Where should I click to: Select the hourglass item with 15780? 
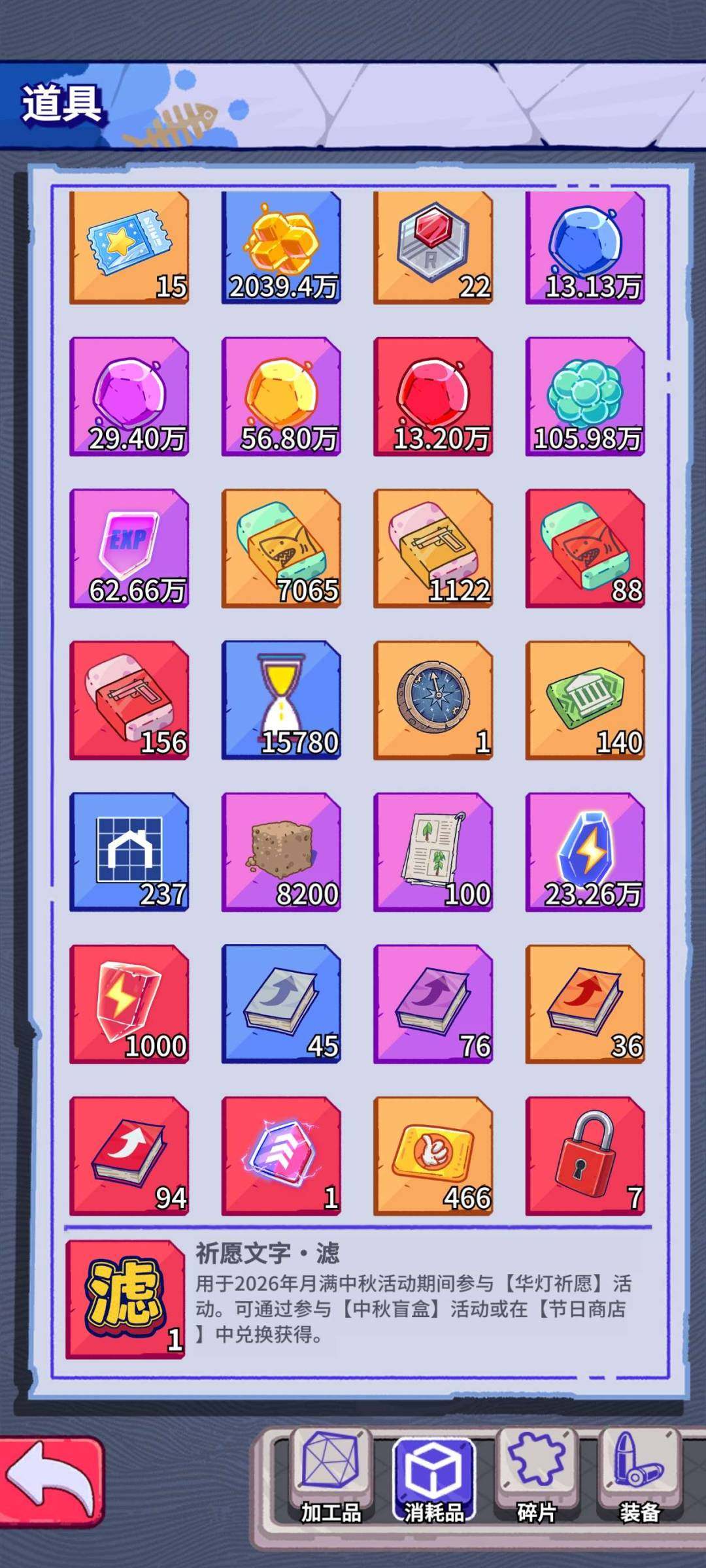[281, 700]
